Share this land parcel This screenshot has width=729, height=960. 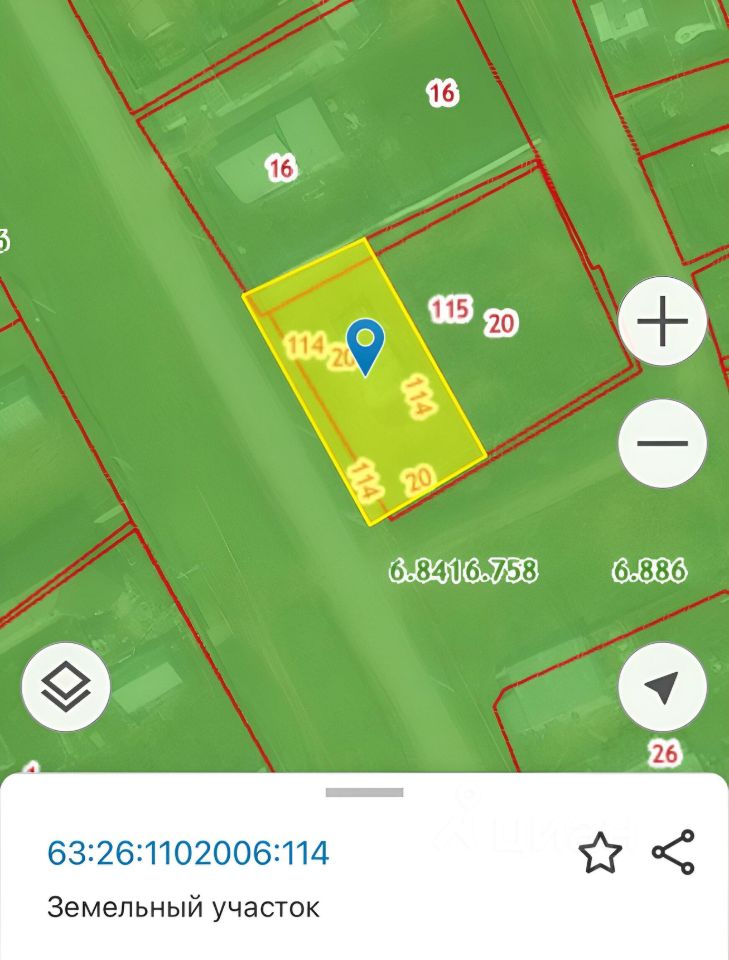coord(673,852)
